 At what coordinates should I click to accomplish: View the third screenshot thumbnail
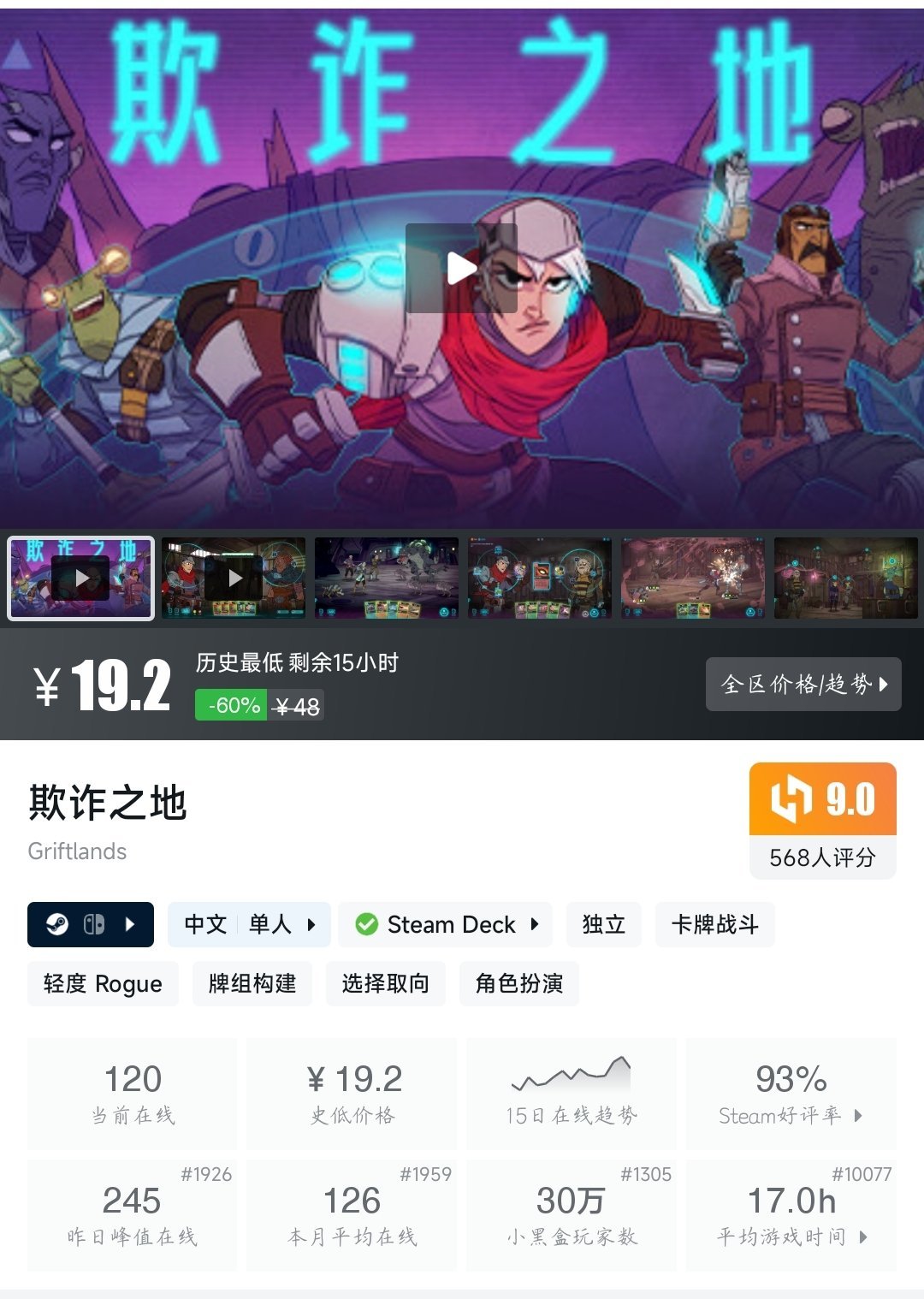[x=387, y=578]
